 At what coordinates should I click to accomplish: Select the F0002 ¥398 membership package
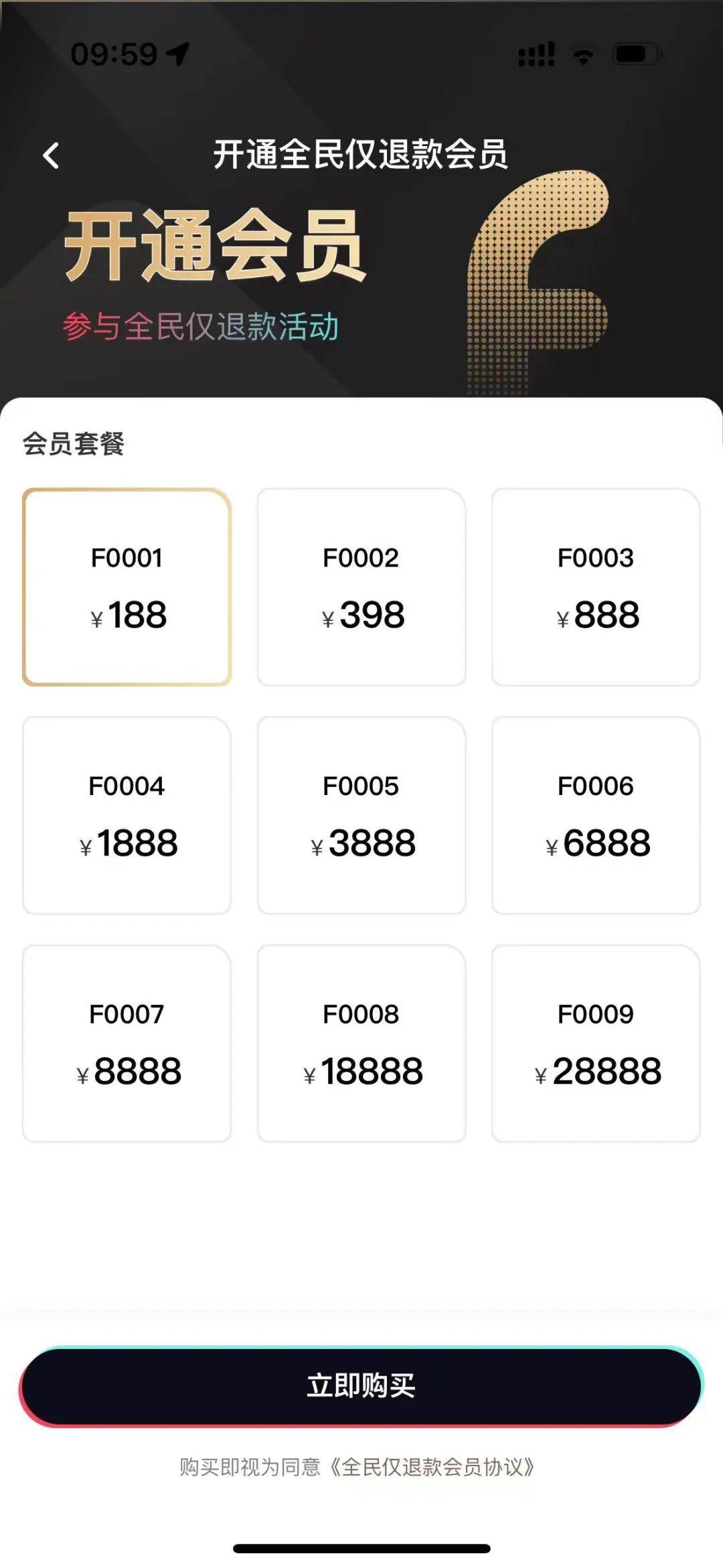click(x=361, y=588)
